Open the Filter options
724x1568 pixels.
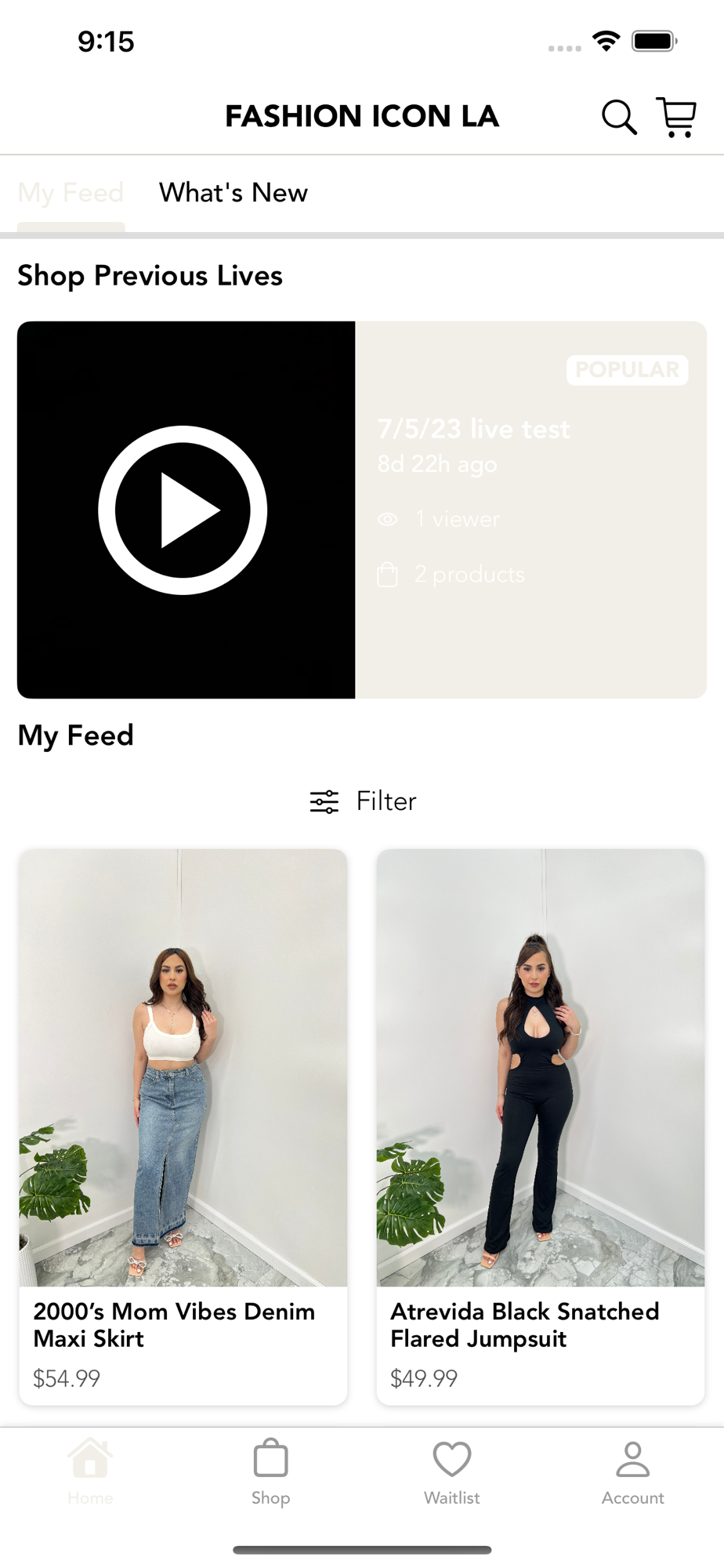tap(363, 801)
